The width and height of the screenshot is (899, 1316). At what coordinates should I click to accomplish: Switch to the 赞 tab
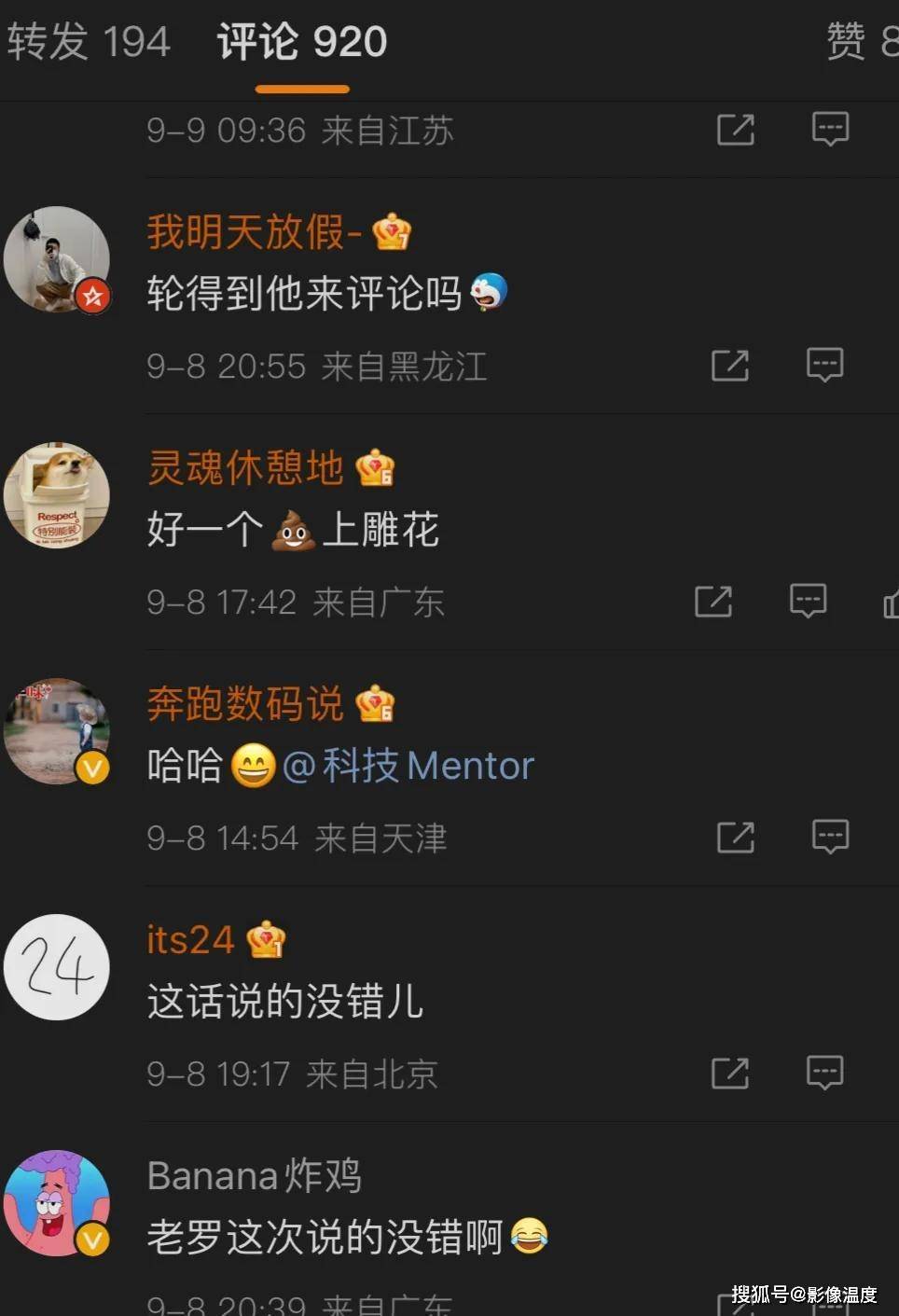point(860,42)
